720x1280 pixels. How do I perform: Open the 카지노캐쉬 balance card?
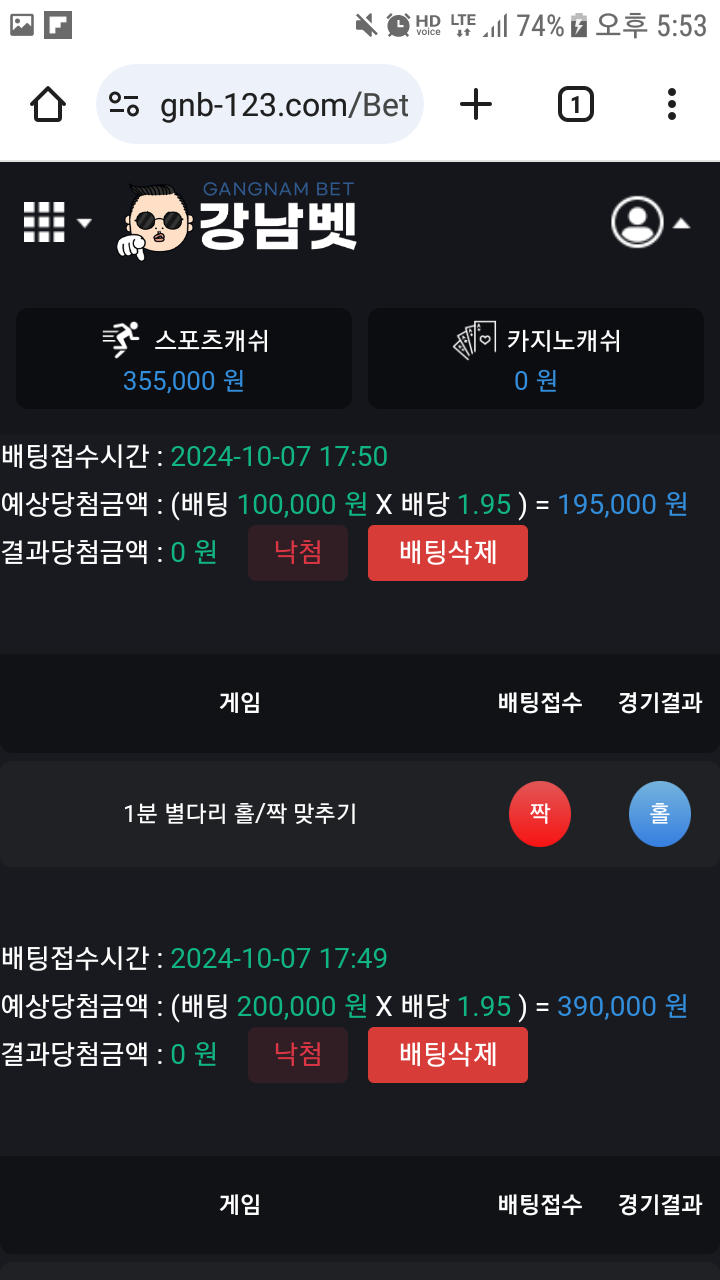pyautogui.click(x=536, y=358)
